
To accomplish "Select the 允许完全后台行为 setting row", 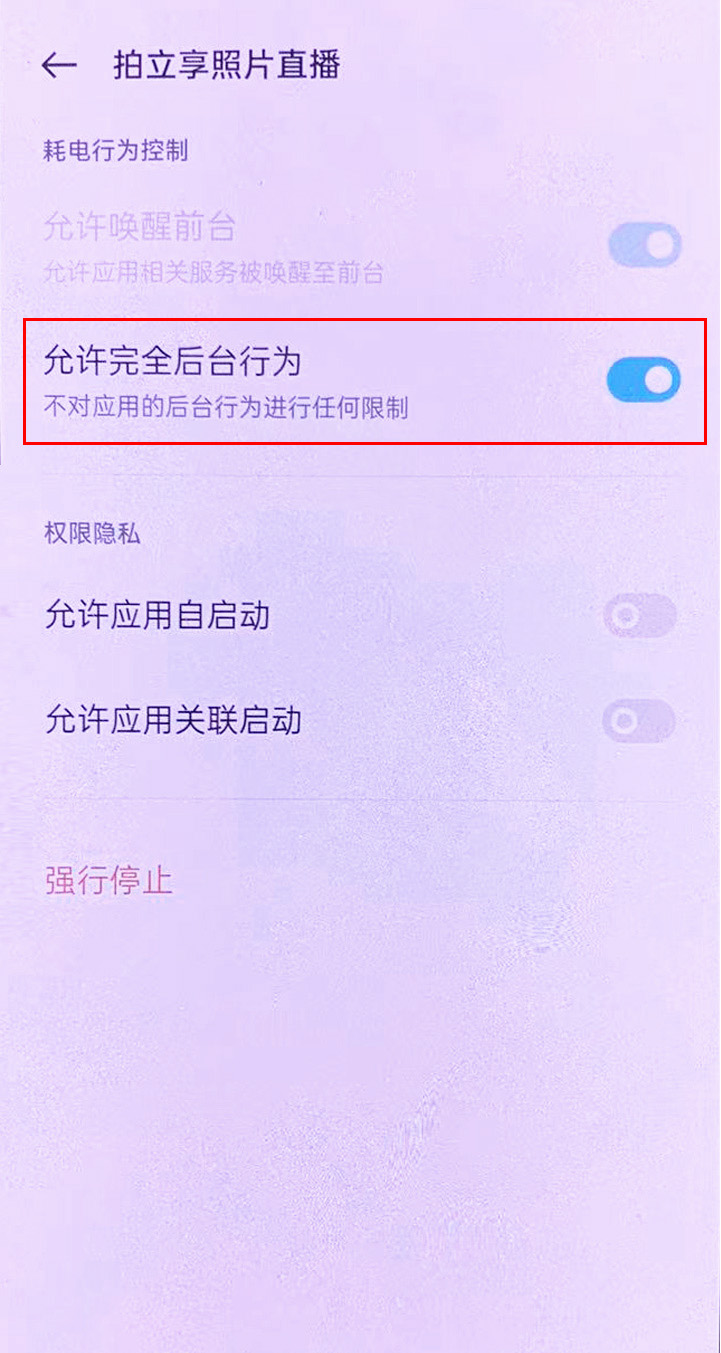I will point(300,380).
